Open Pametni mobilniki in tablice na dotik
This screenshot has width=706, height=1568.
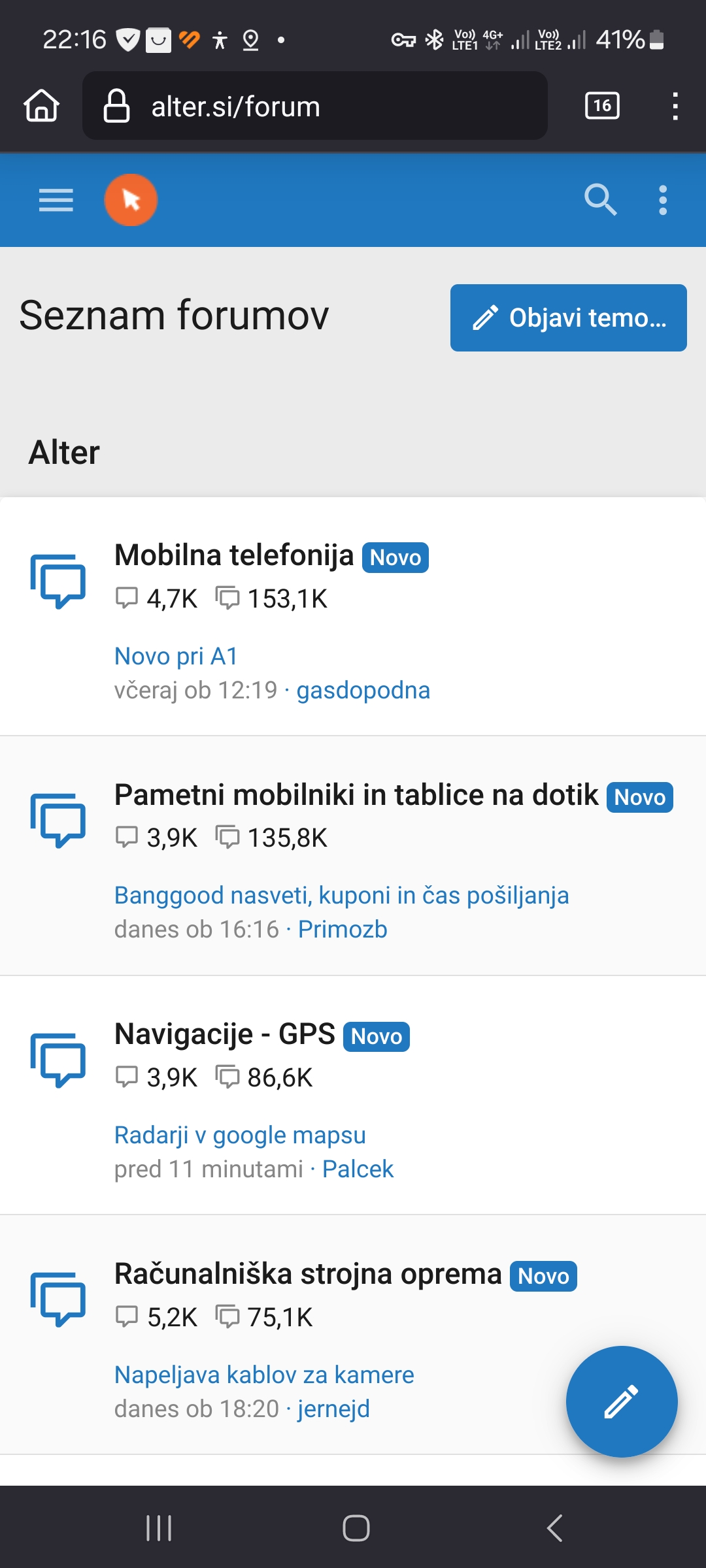click(x=356, y=795)
